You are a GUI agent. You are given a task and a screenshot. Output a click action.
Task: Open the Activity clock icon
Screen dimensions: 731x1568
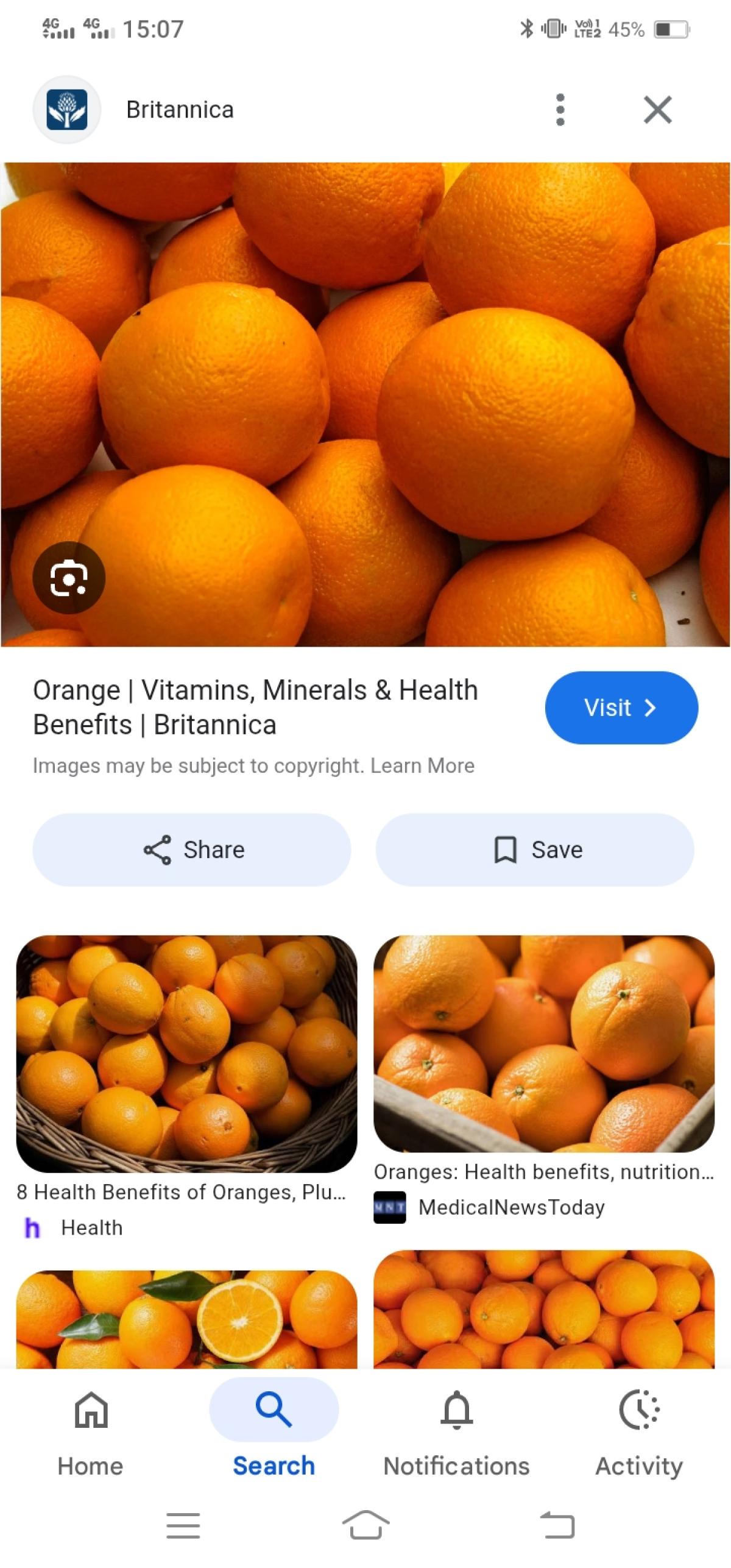coord(640,1409)
